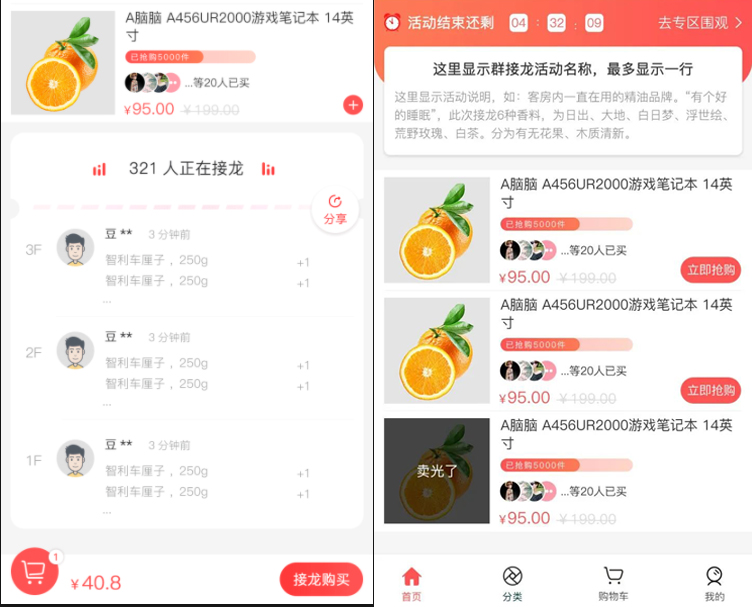Switch to the 首页 tab

click(x=411, y=583)
